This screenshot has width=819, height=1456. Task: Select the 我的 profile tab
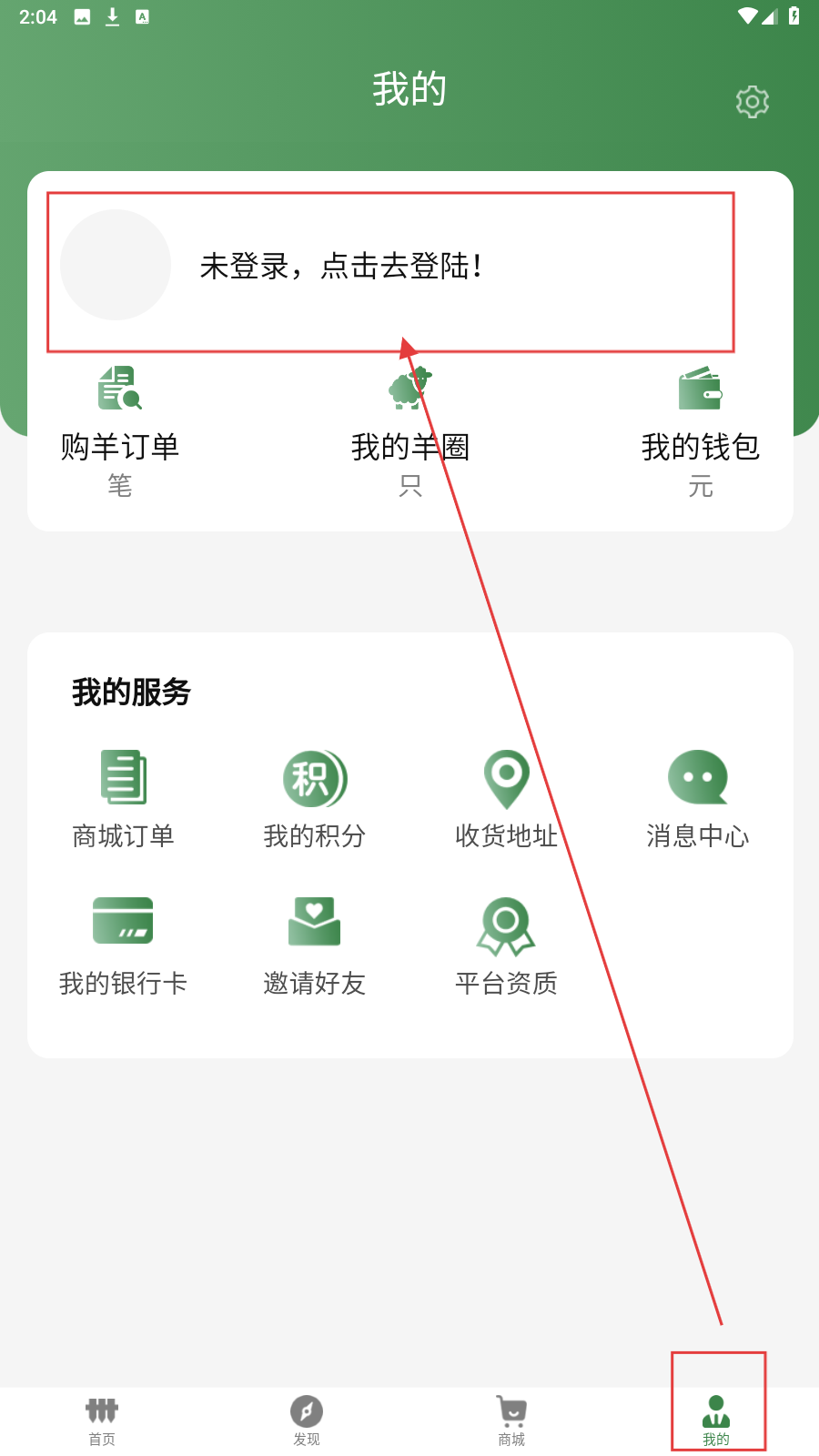coord(716,1420)
